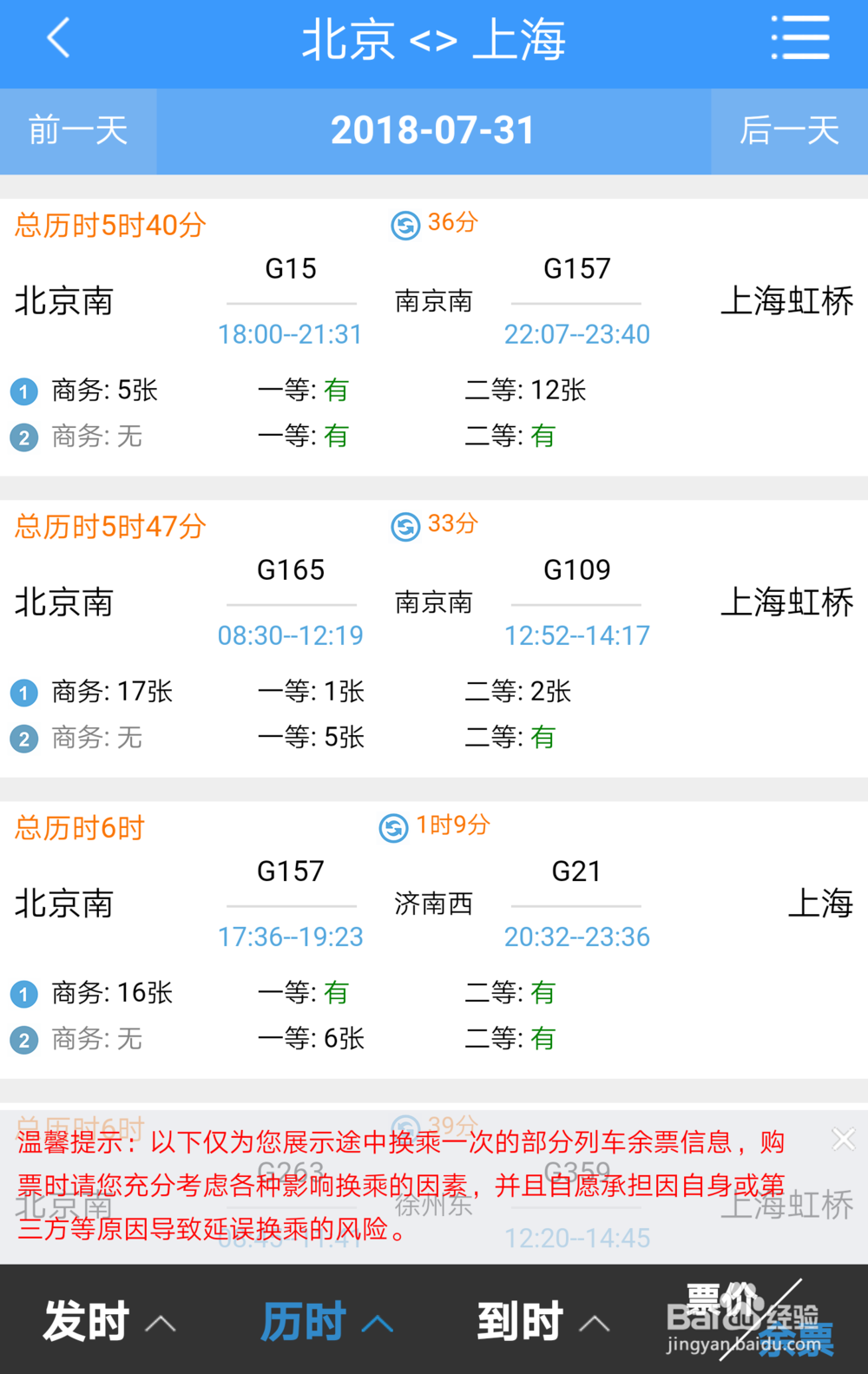Image resolution: width=868 pixels, height=1374 pixels.
Task: Select the G15 to G157 transfer itinerary
Action: pos(434,304)
